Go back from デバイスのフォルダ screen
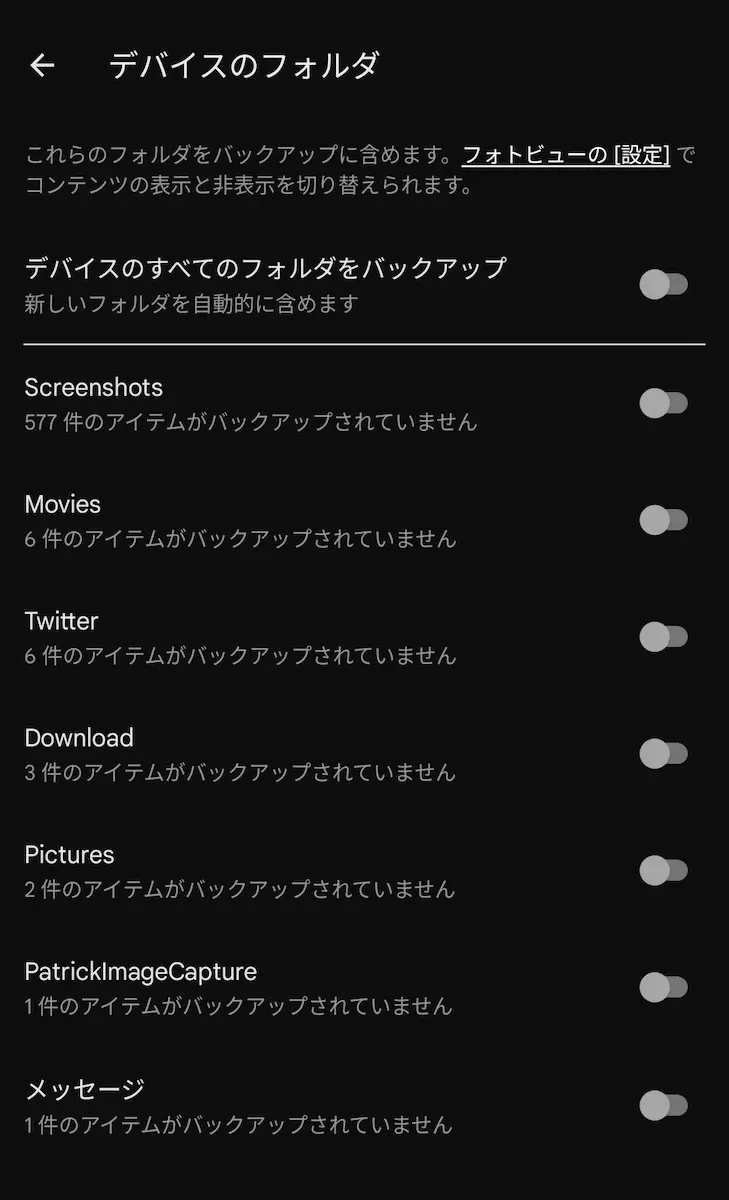The image size is (729, 1200). 42,66
